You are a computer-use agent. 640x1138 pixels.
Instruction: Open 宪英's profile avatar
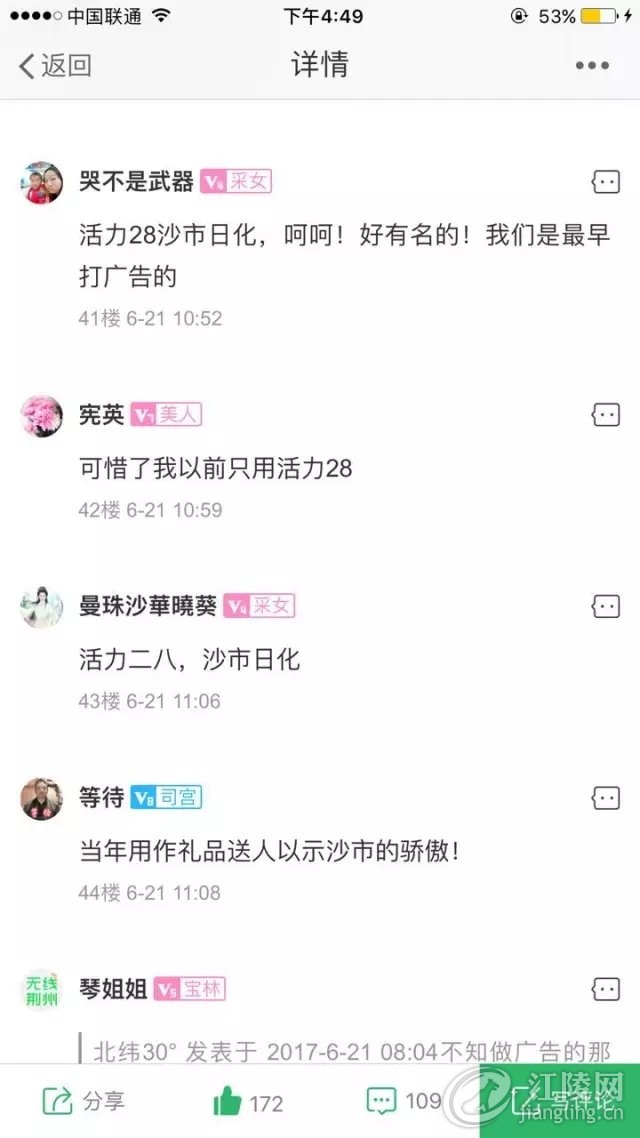pyautogui.click(x=42, y=414)
